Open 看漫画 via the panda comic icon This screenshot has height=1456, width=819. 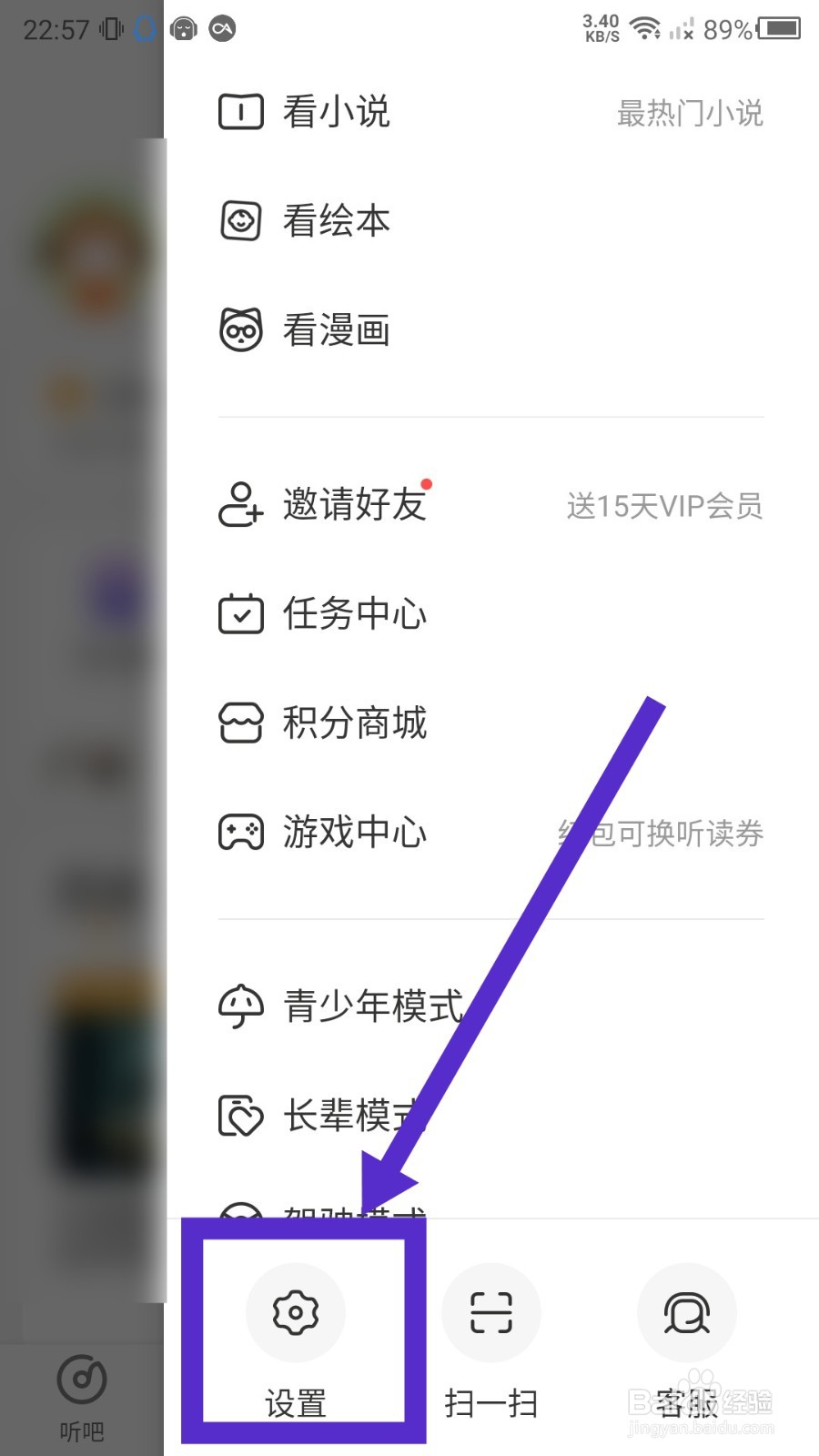click(239, 330)
